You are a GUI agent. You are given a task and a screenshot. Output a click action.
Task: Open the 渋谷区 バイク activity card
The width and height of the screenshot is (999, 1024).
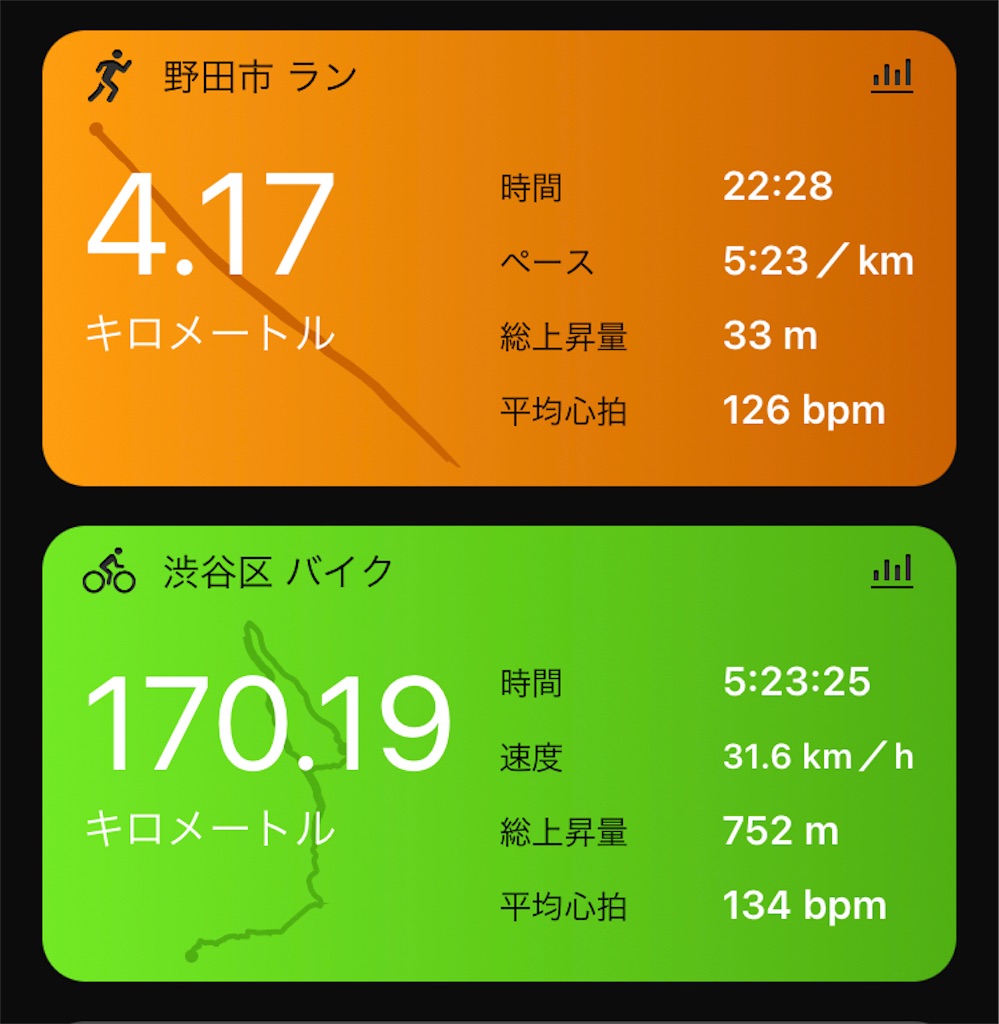pyautogui.click(x=499, y=753)
